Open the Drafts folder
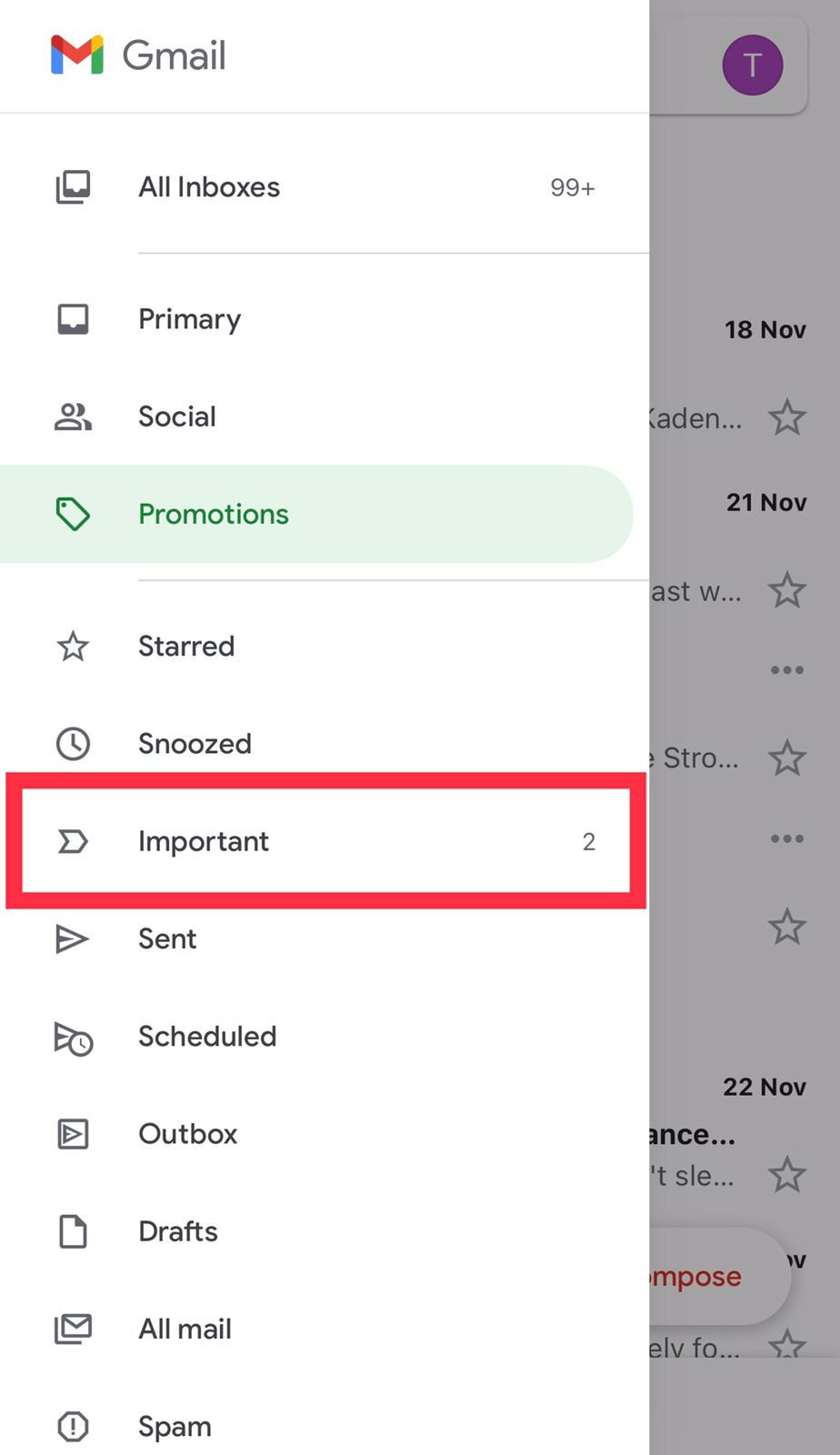This screenshot has width=840, height=1455. (x=178, y=1231)
